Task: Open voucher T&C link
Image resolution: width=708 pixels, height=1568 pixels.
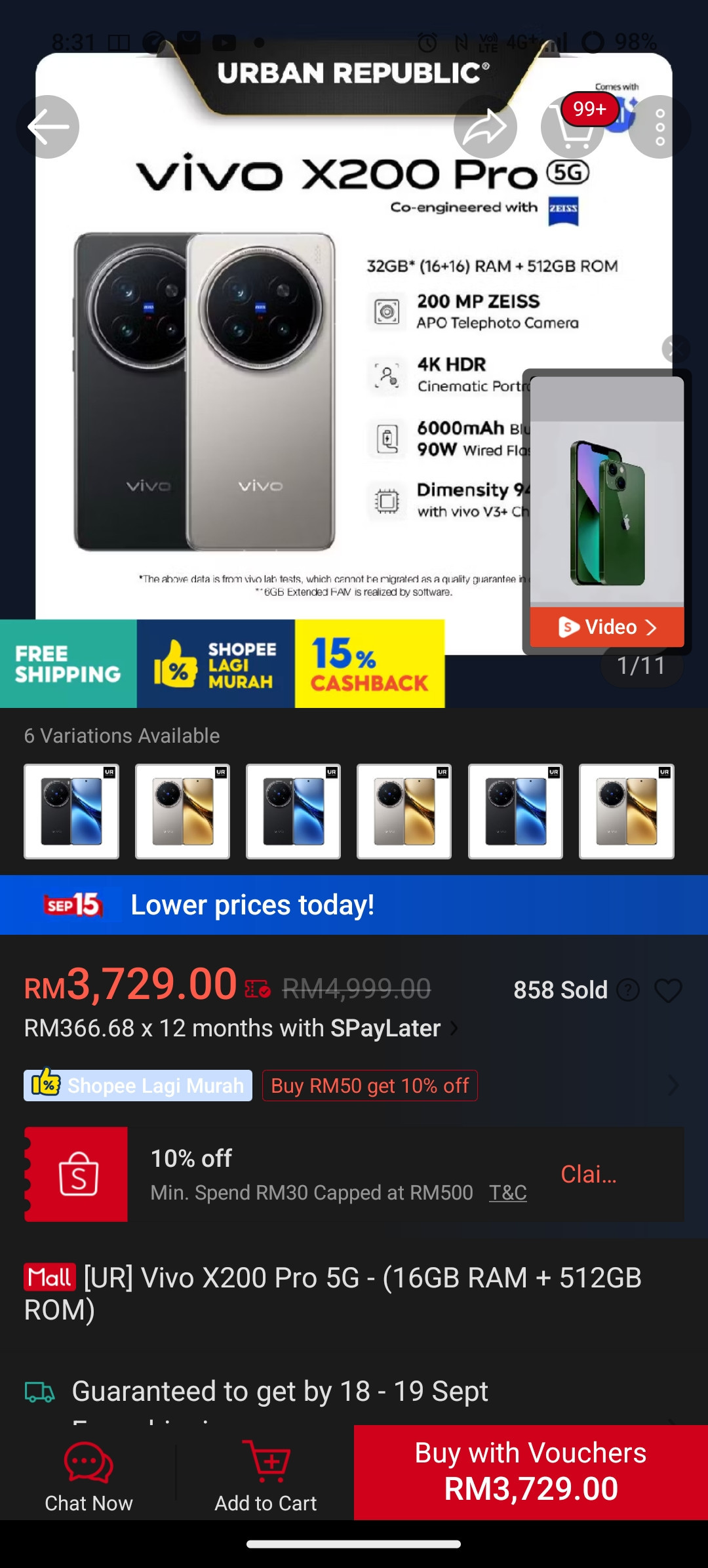Action: (507, 1192)
